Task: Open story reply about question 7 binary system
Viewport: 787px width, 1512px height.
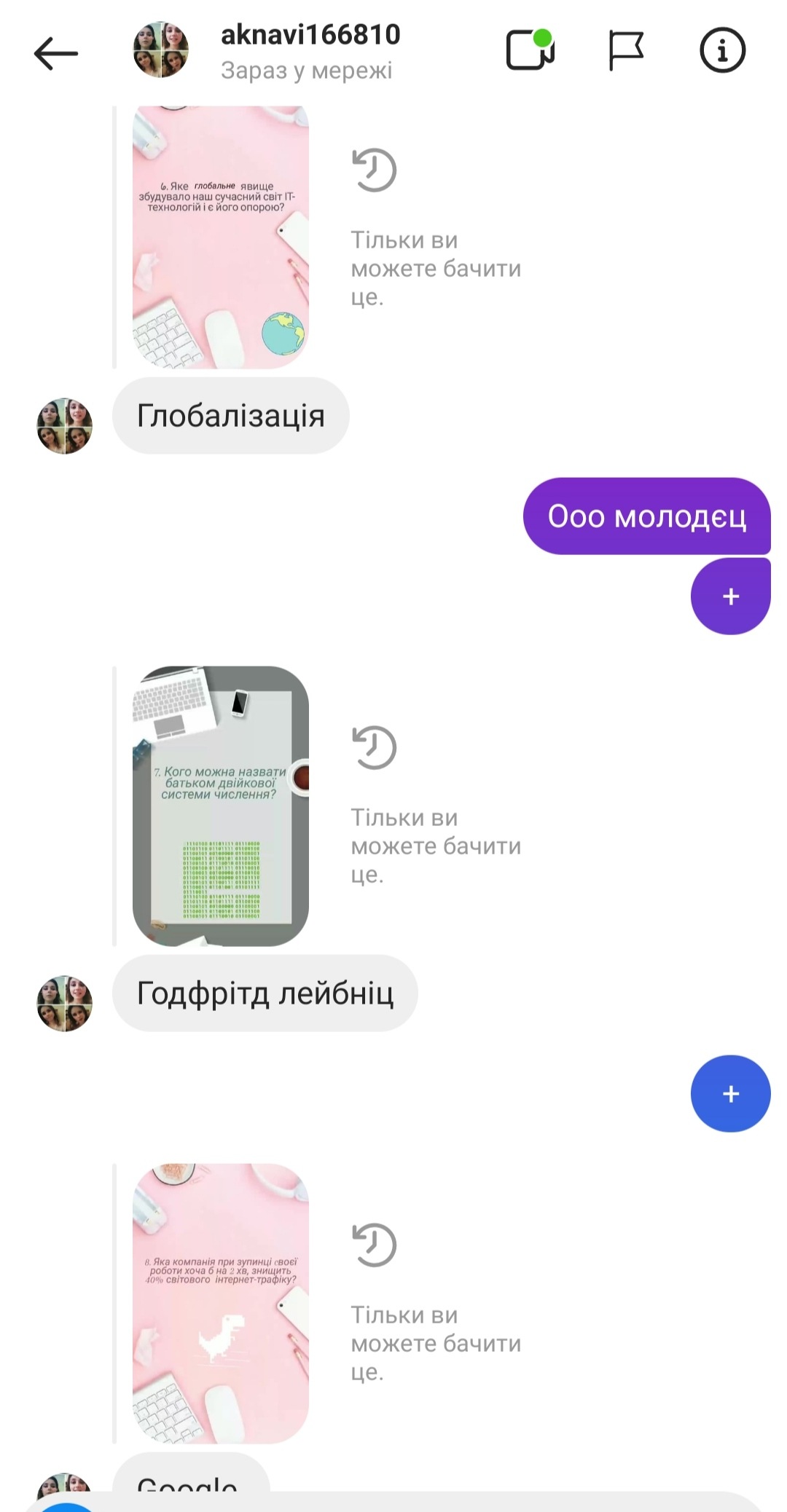Action: (220, 806)
